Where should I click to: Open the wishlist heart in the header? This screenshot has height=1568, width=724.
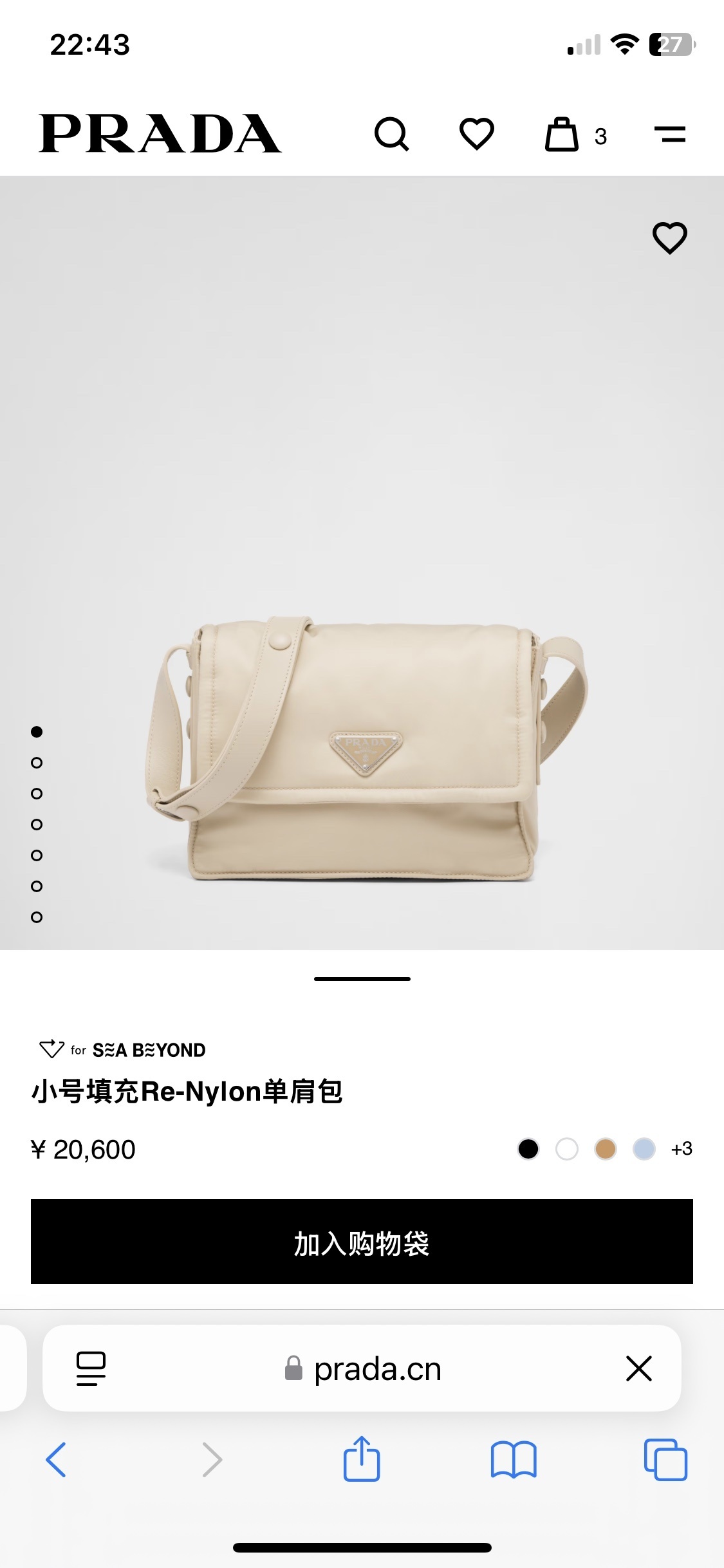[x=476, y=135]
